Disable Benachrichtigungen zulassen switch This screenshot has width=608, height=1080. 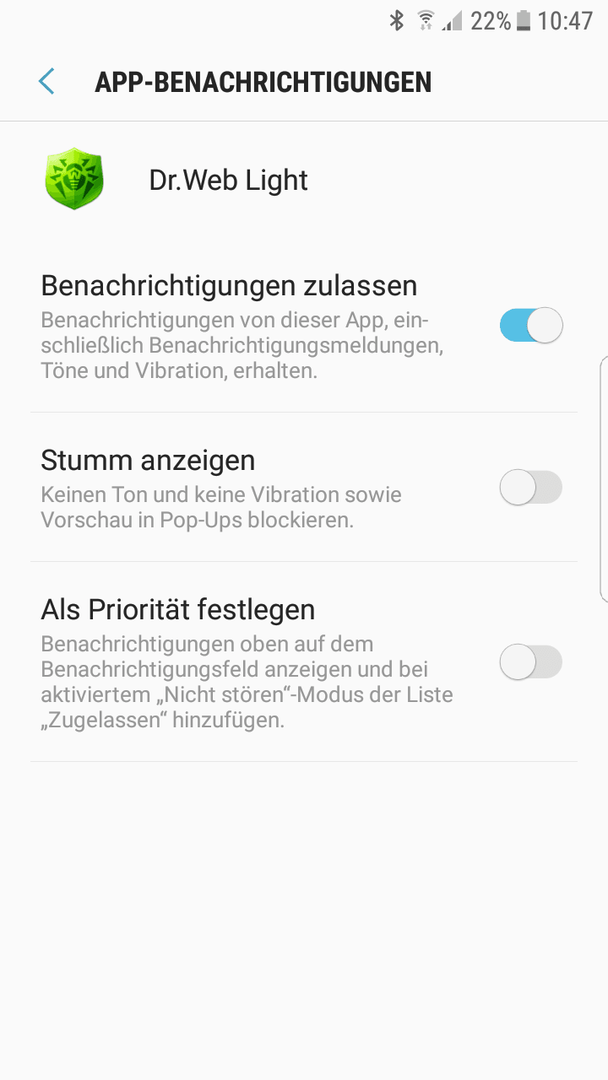pyautogui.click(x=531, y=325)
